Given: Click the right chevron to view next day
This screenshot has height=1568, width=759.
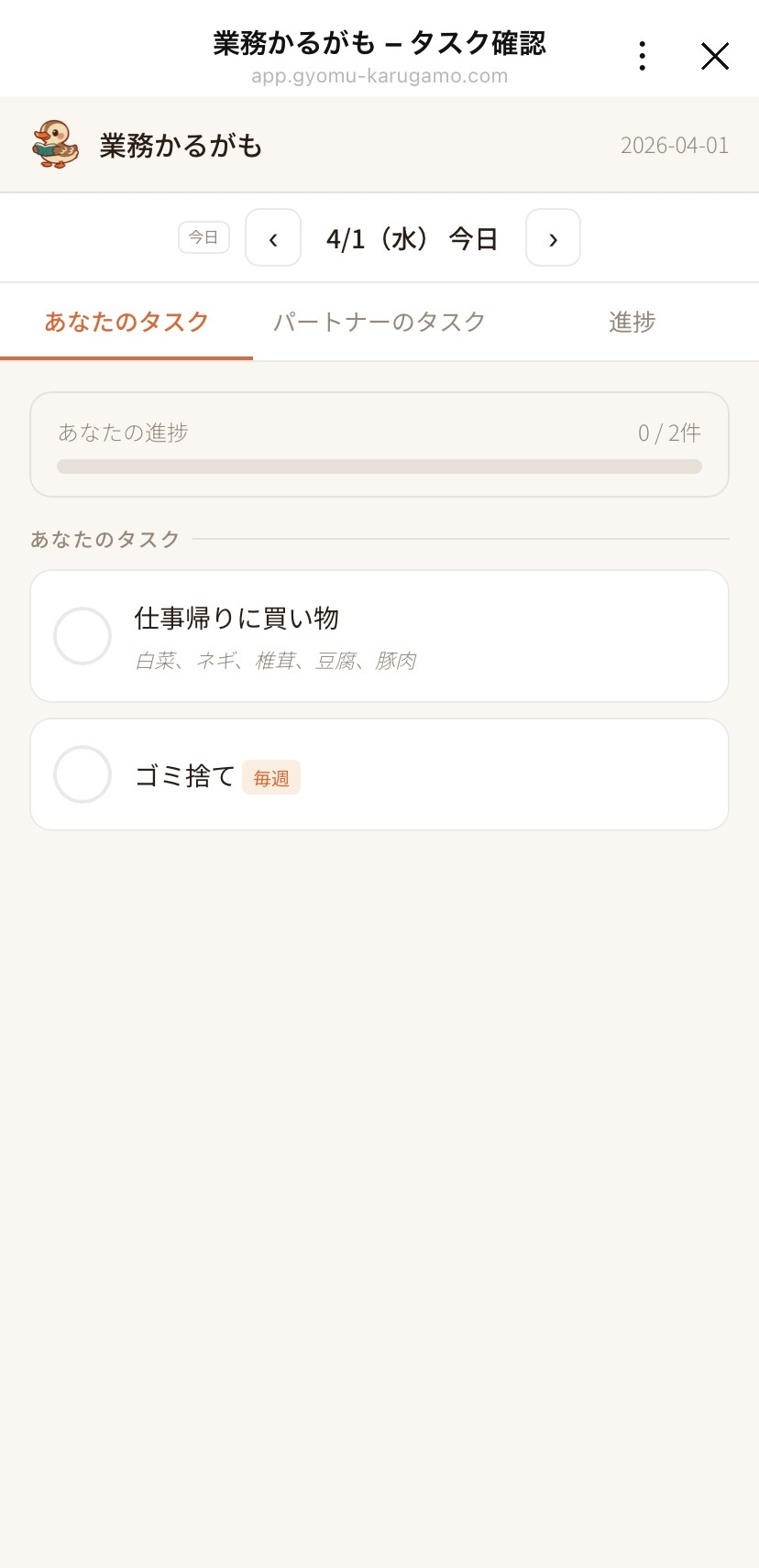Looking at the screenshot, I should click(x=553, y=237).
